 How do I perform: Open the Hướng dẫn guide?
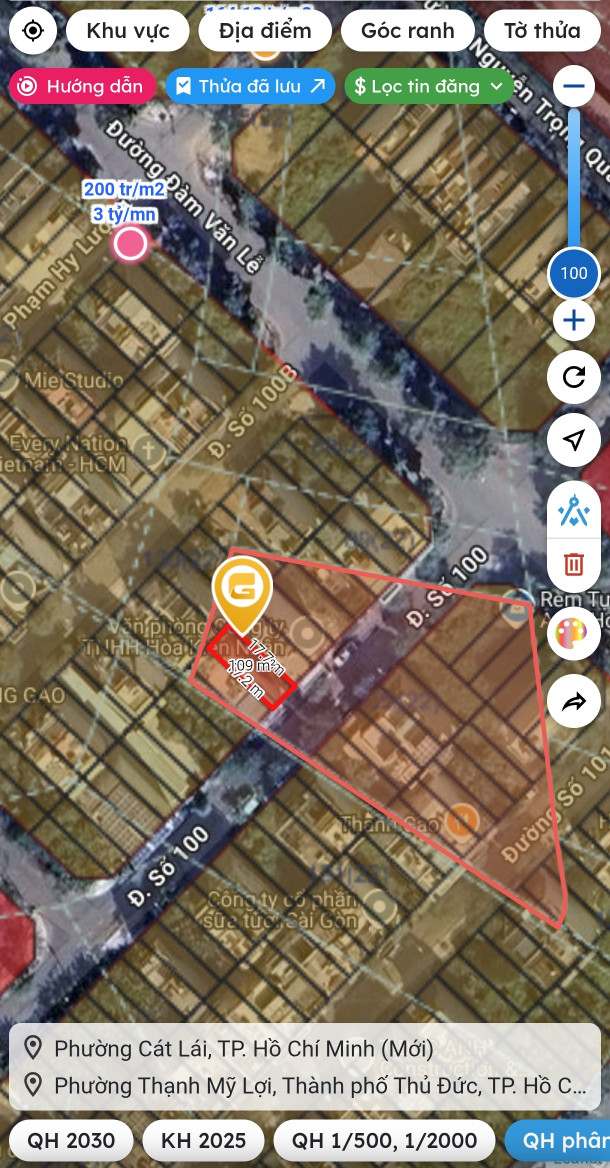coord(82,86)
